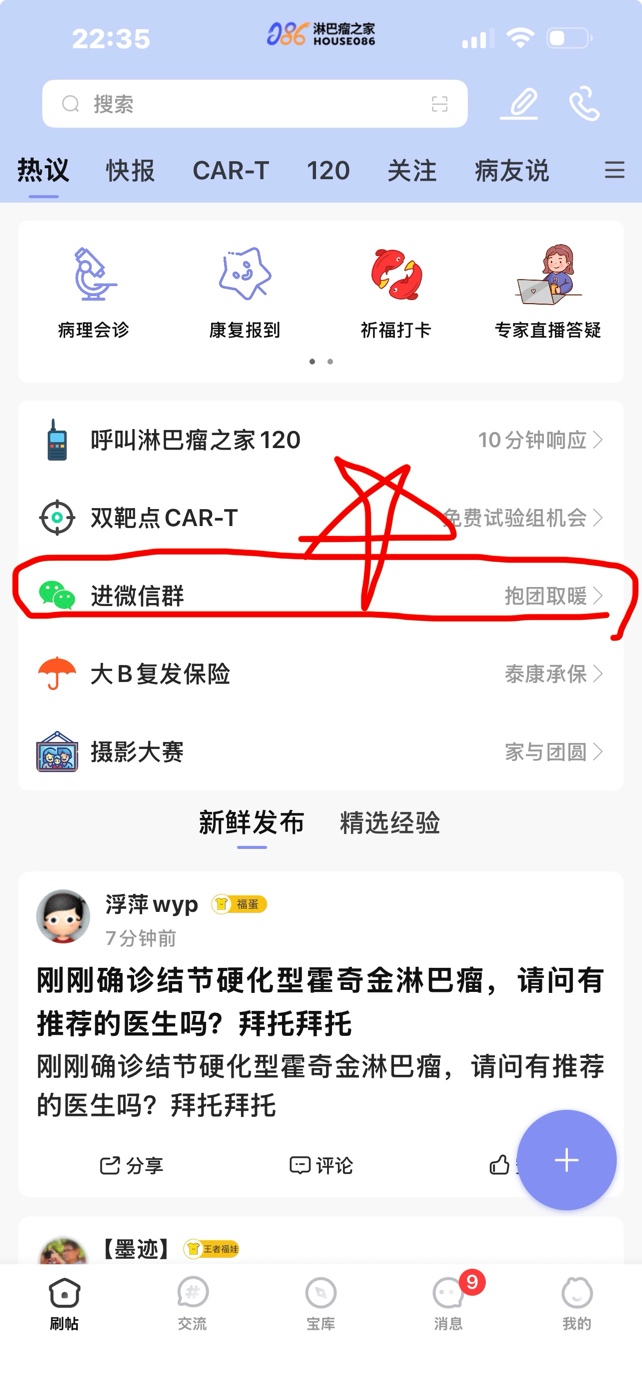
Task: Open the 搜索 search box
Action: [x=240, y=104]
